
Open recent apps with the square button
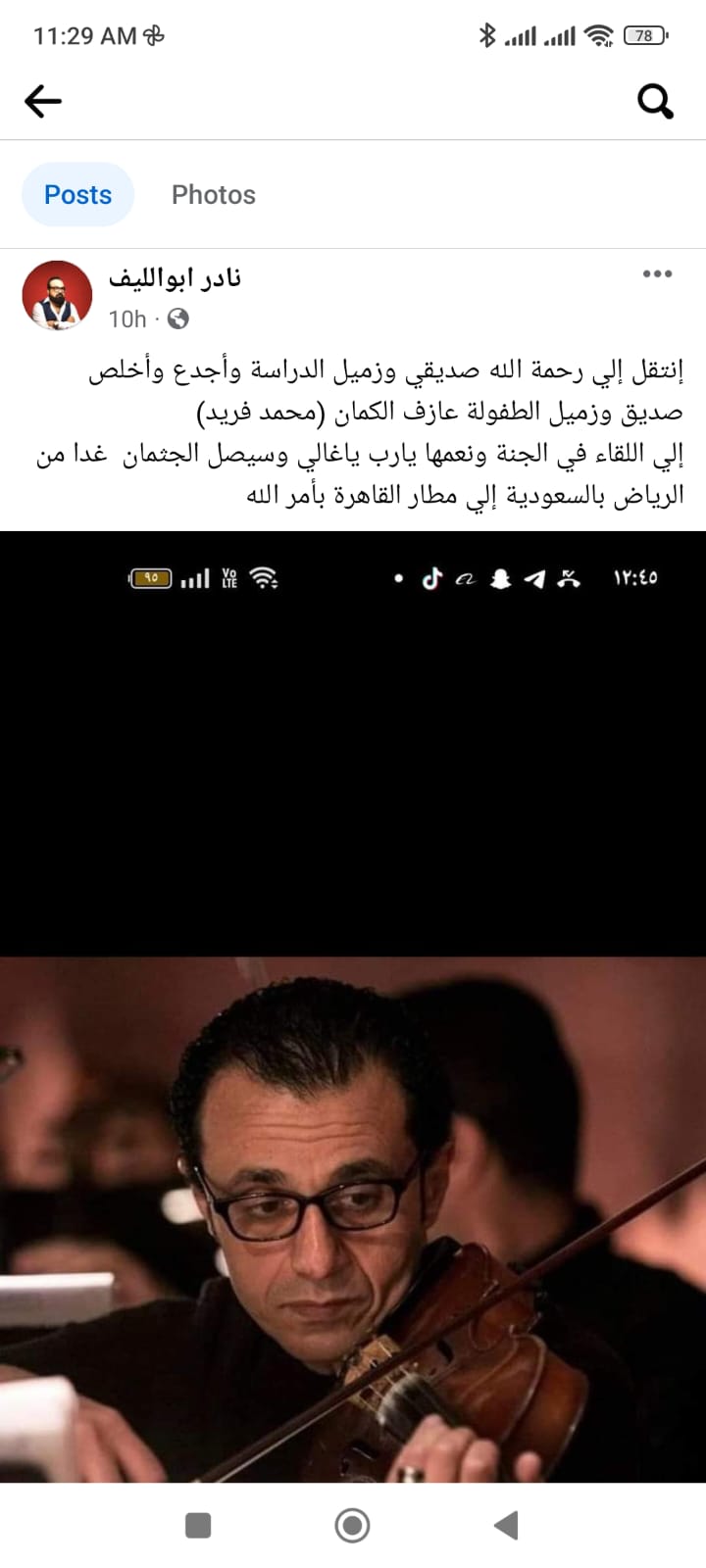[198, 1525]
